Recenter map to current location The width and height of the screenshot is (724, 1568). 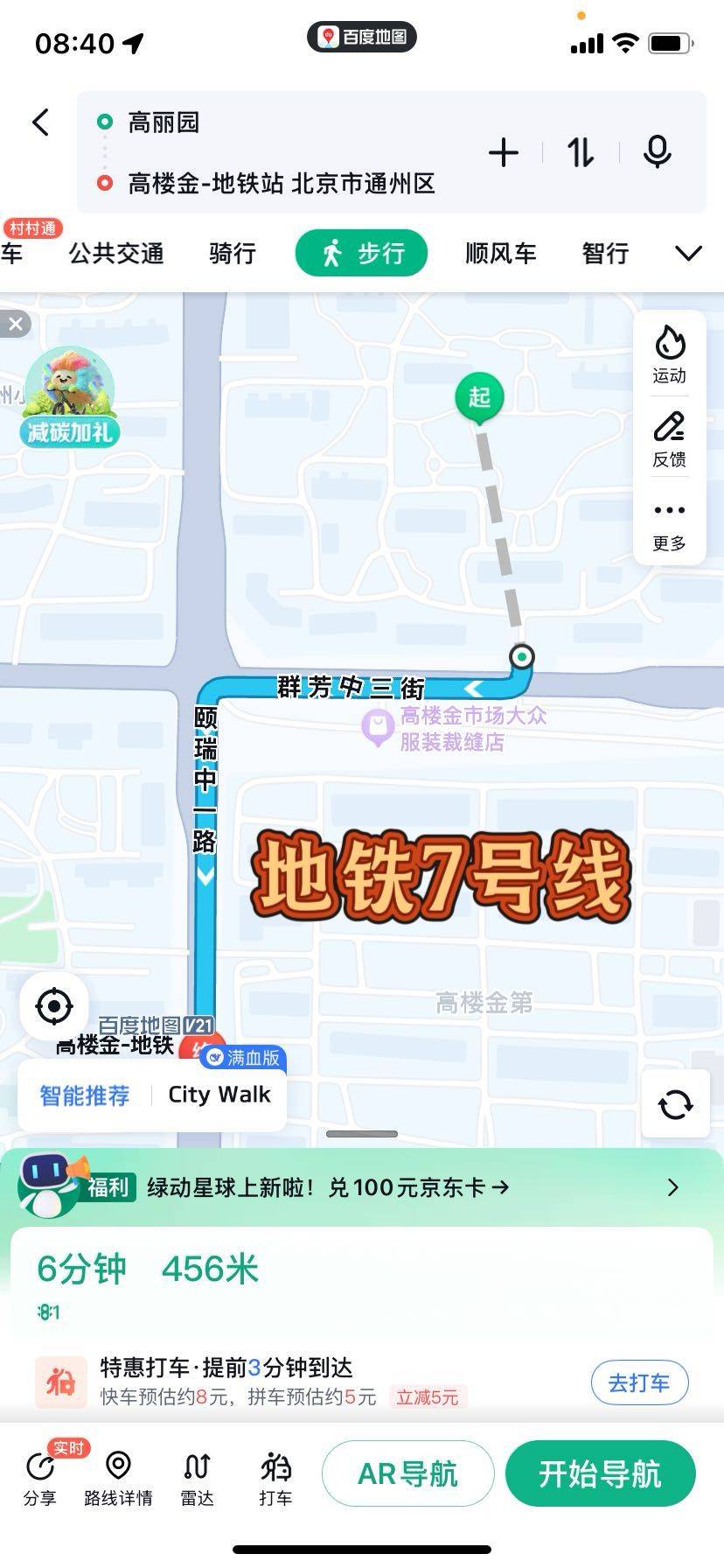tap(54, 1006)
